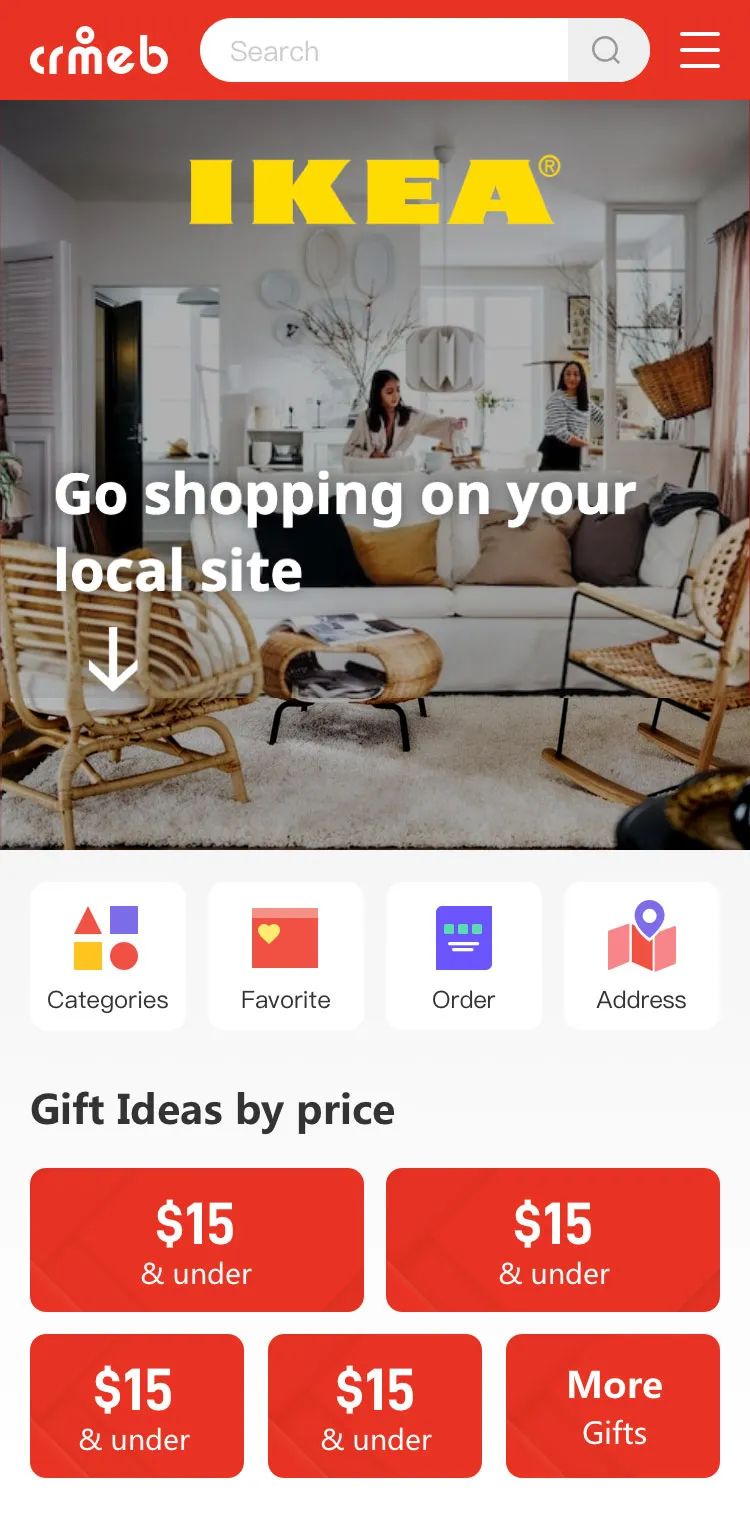Image resolution: width=750 pixels, height=1530 pixels.
Task: Tap the Search input field
Action: click(385, 51)
